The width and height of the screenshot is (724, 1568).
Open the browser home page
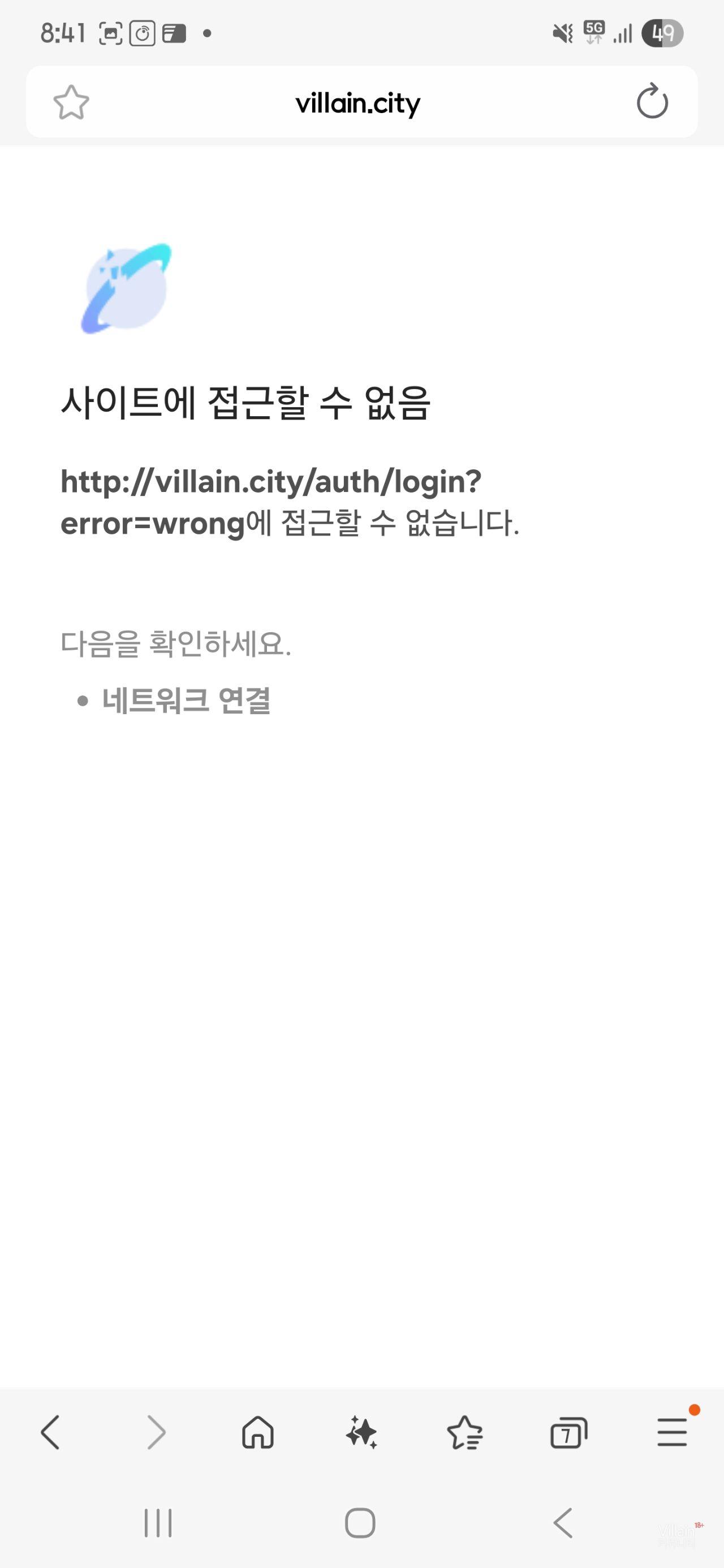pyautogui.click(x=258, y=1432)
